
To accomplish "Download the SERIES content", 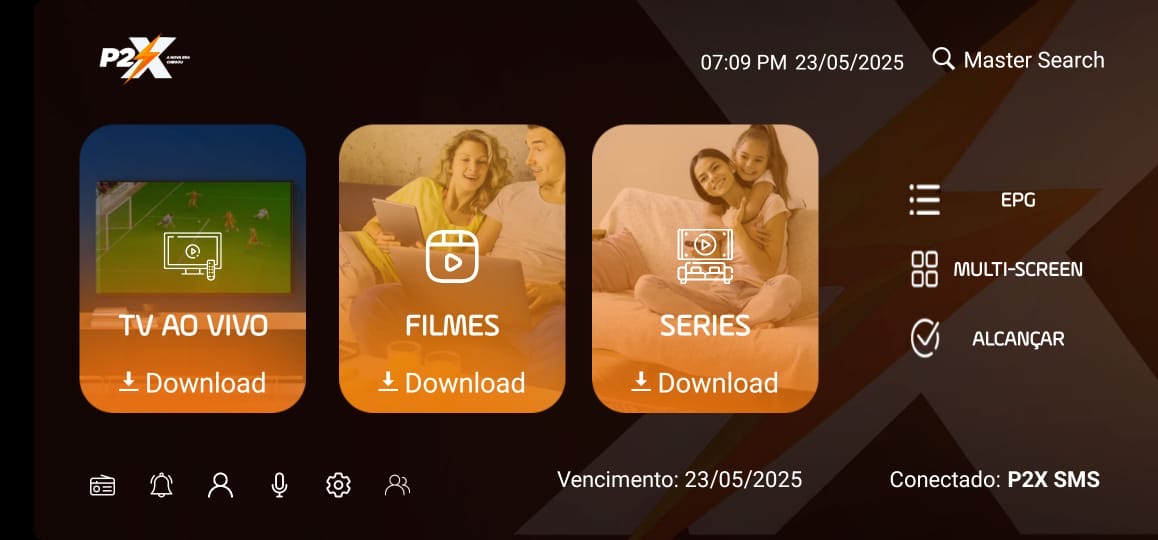I will [705, 383].
